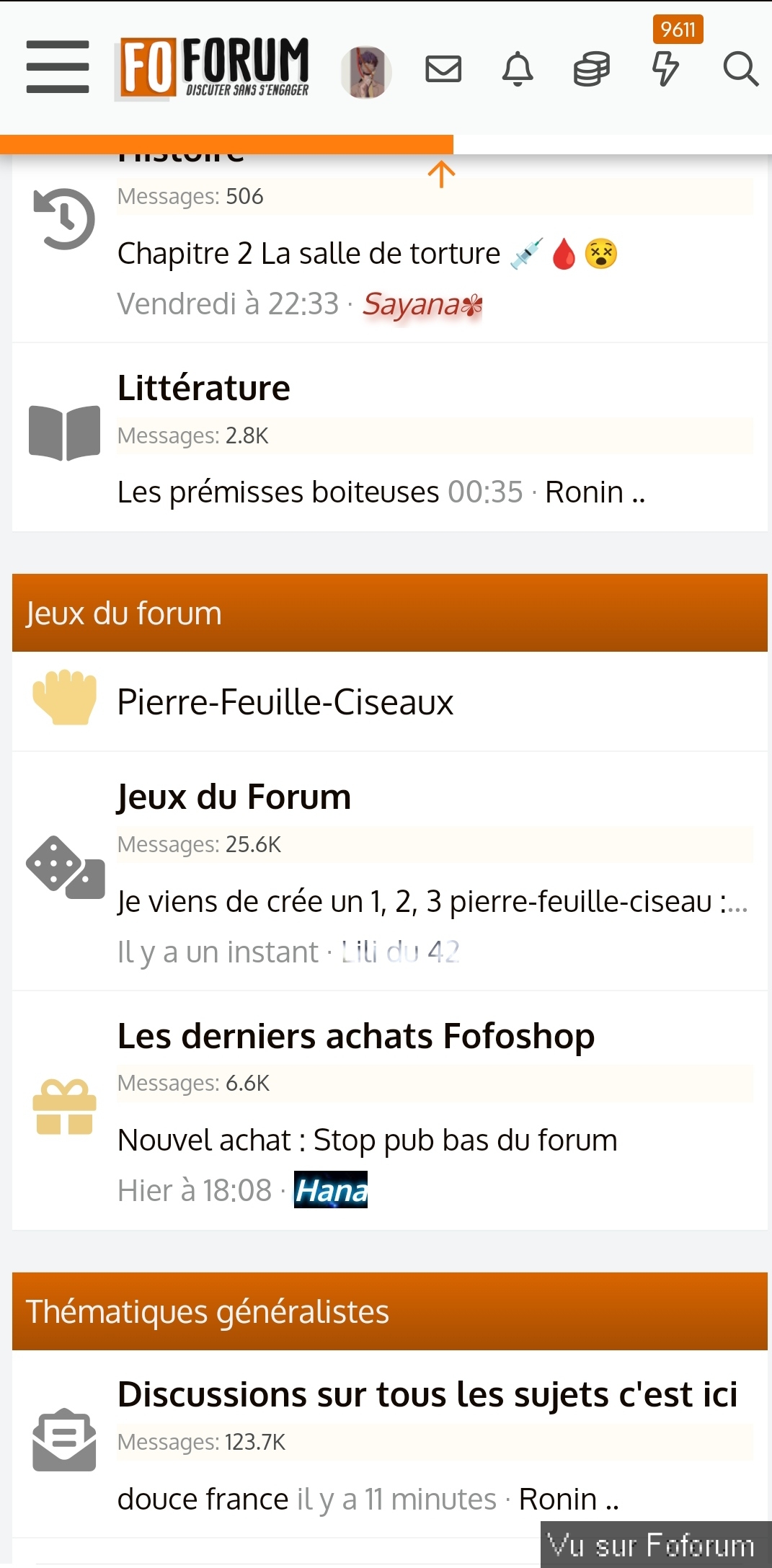Open the Jeux du Forum section
Viewport: 772px width, 1568px height.
tap(234, 797)
